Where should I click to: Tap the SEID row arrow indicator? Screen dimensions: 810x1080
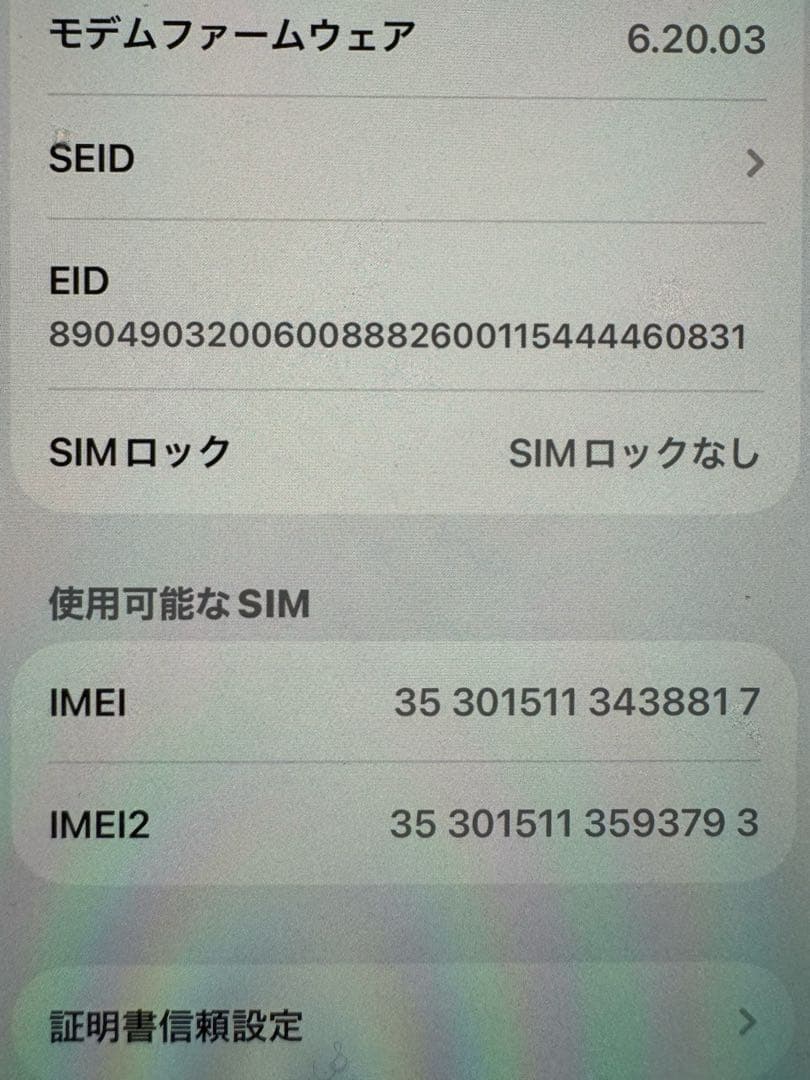(757, 160)
